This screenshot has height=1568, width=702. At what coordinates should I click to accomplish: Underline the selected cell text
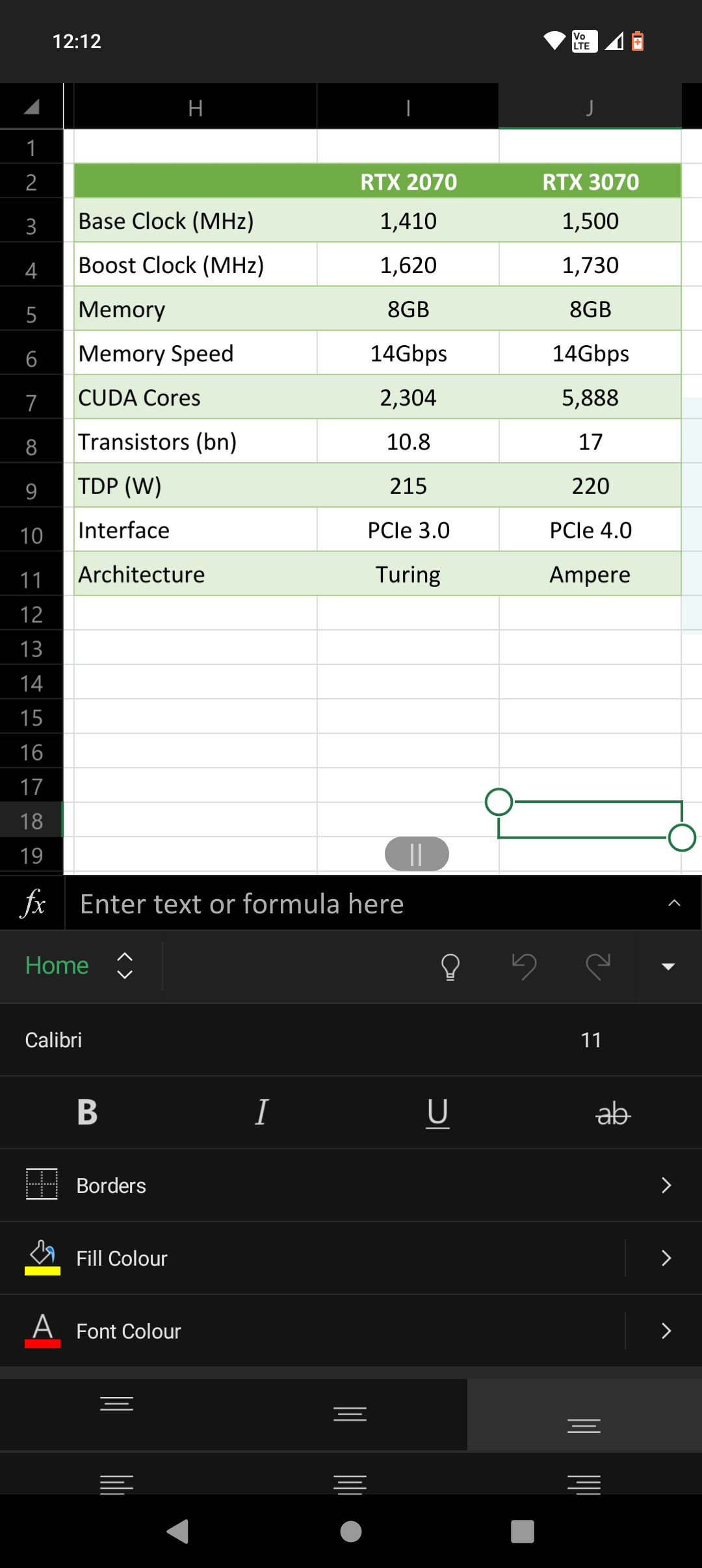point(437,1112)
